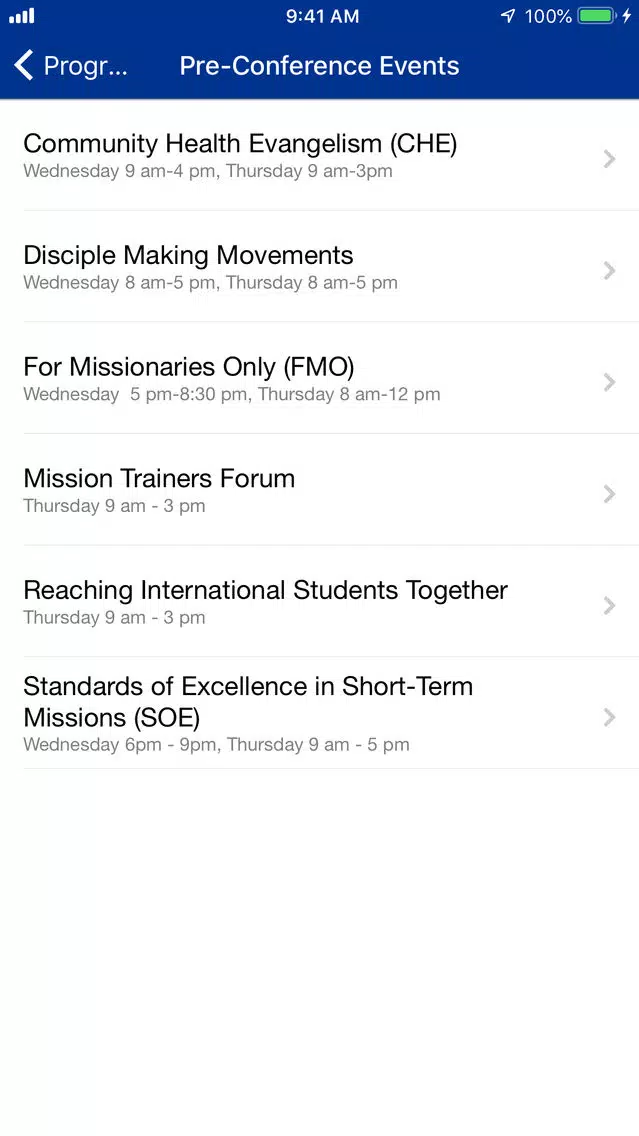Open Community Health Evangelism (CHE) event

(x=320, y=155)
